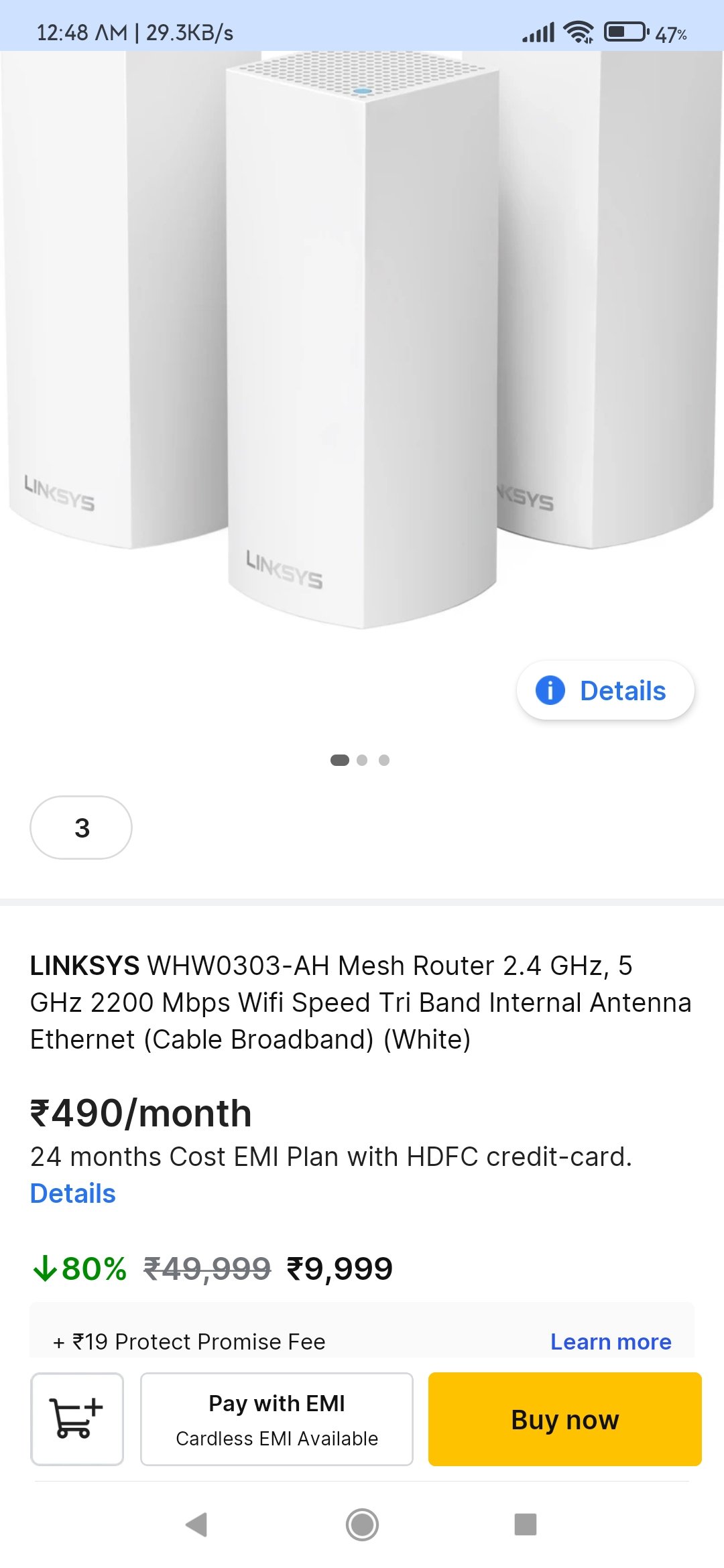The width and height of the screenshot is (724, 1568).
Task: Select the pack of 3 variant chip
Action: [81, 828]
